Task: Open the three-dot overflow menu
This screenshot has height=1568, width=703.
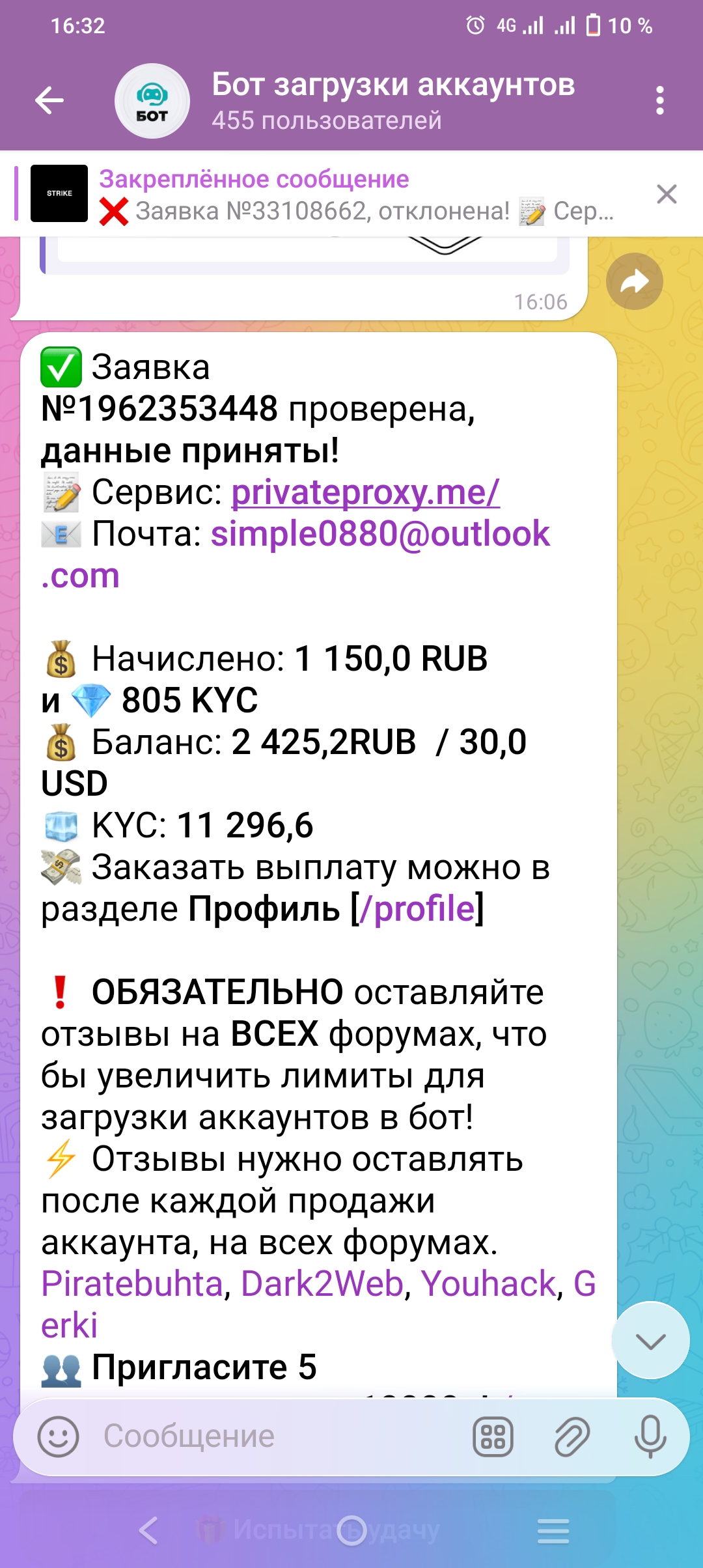Action: (659, 100)
